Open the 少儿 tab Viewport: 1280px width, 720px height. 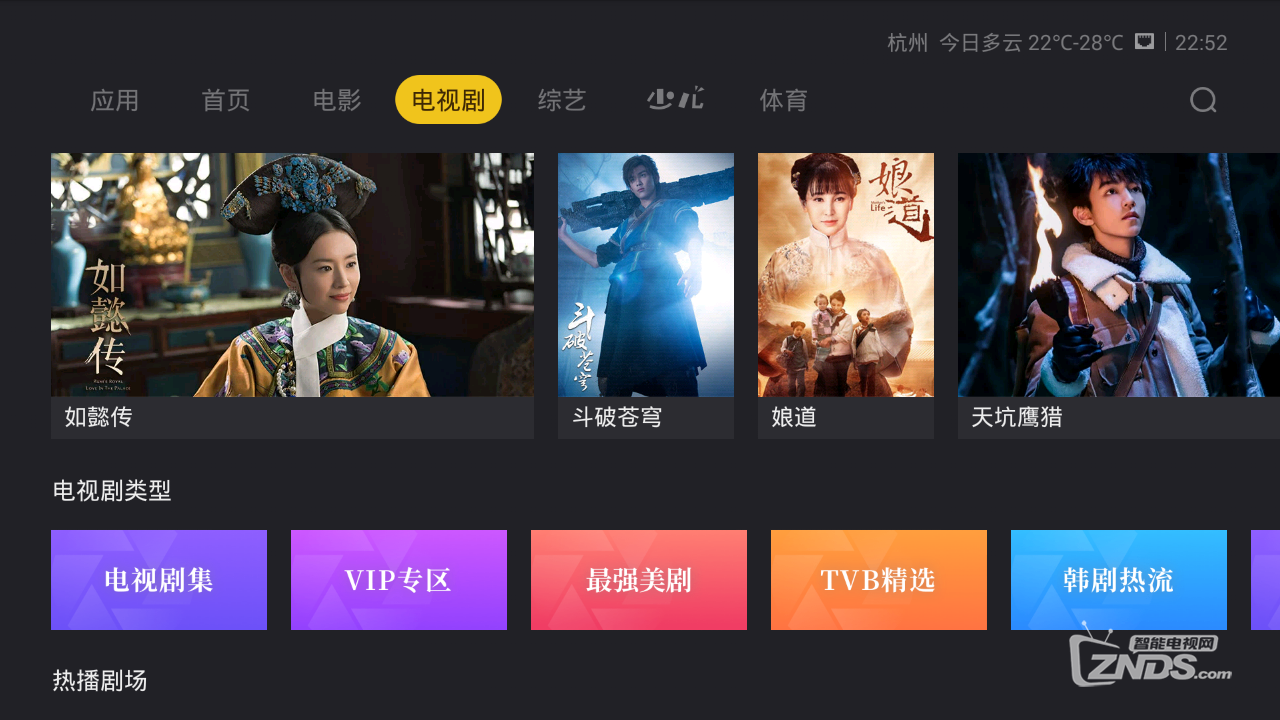(x=676, y=100)
